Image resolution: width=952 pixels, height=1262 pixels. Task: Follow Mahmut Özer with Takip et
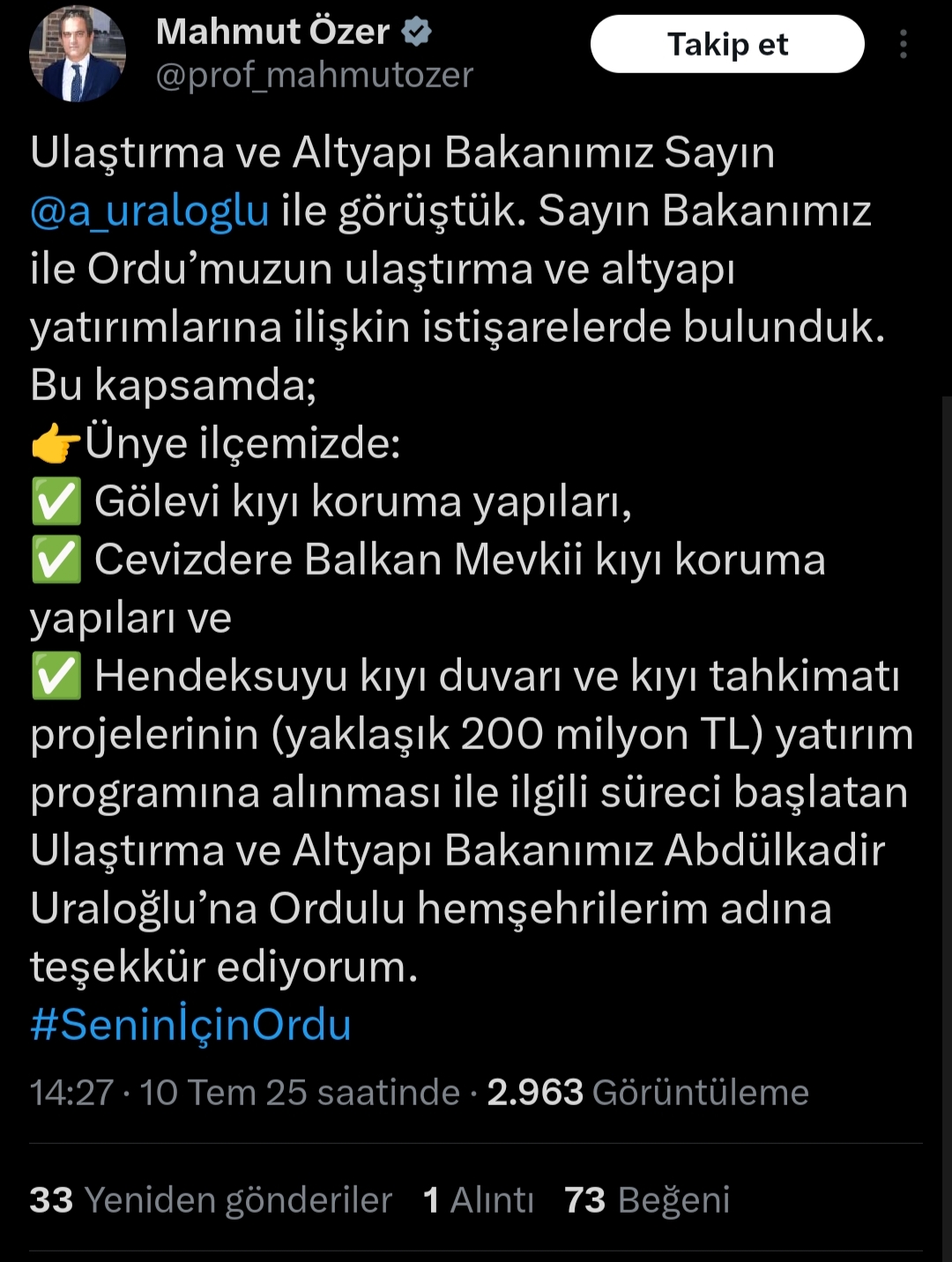[x=727, y=44]
